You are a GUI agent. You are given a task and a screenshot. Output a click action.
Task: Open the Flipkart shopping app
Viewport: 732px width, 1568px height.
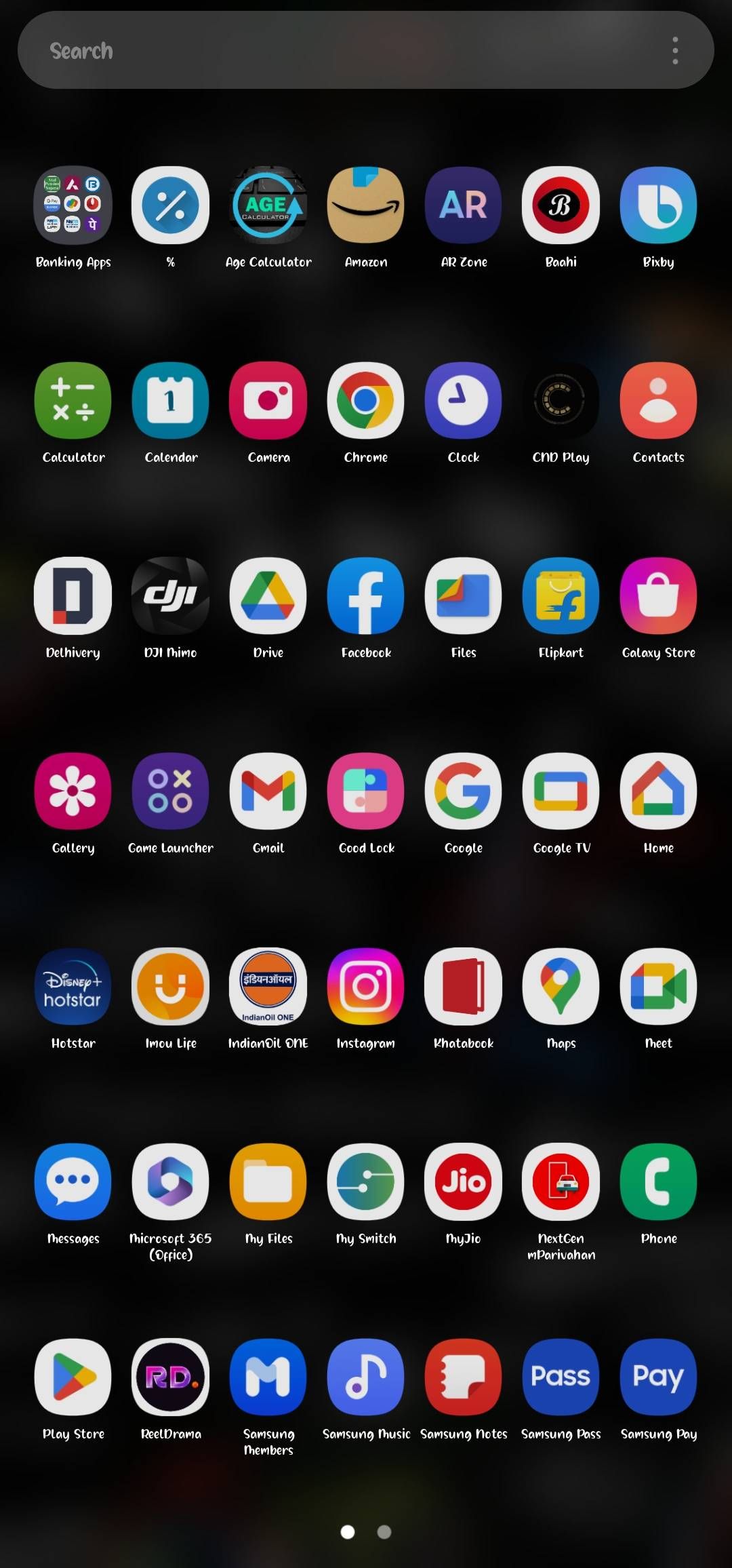[x=561, y=596]
